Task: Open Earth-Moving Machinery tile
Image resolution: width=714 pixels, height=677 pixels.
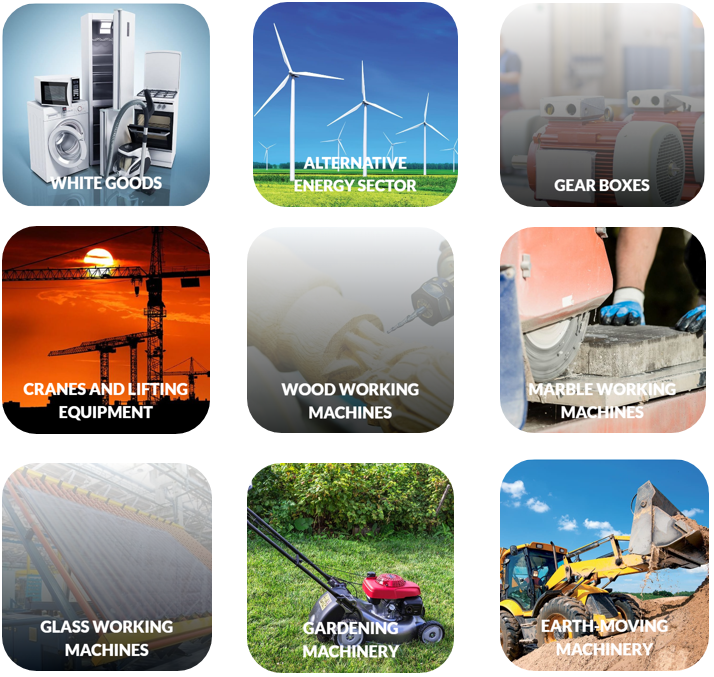Action: pyautogui.click(x=604, y=566)
